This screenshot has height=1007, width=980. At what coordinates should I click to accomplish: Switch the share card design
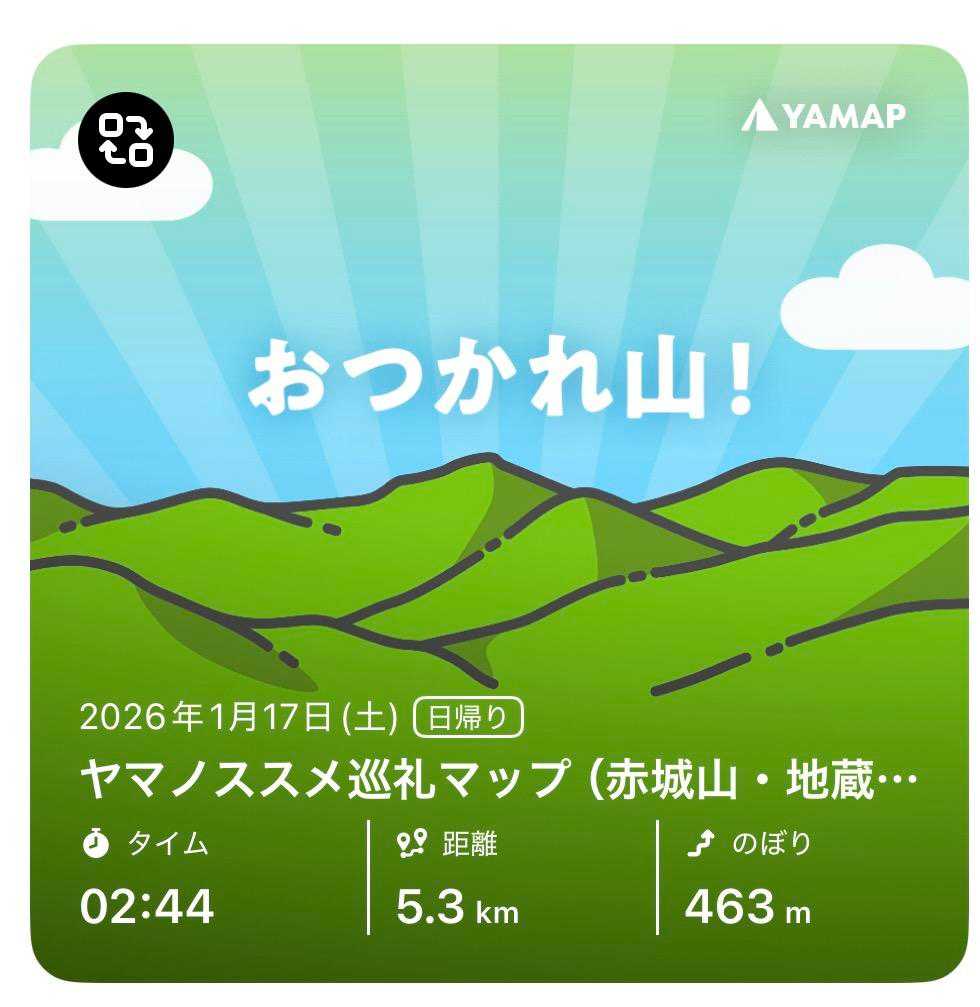click(126, 139)
